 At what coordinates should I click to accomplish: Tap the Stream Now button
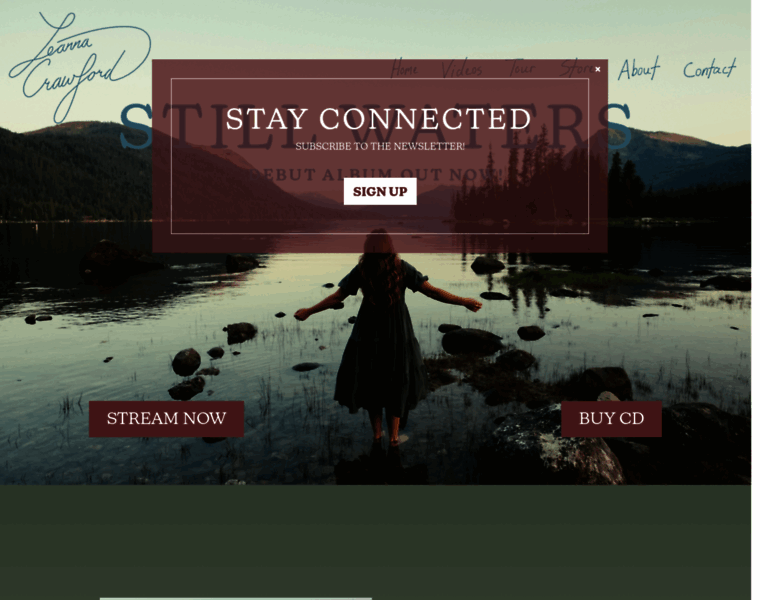coord(166,418)
